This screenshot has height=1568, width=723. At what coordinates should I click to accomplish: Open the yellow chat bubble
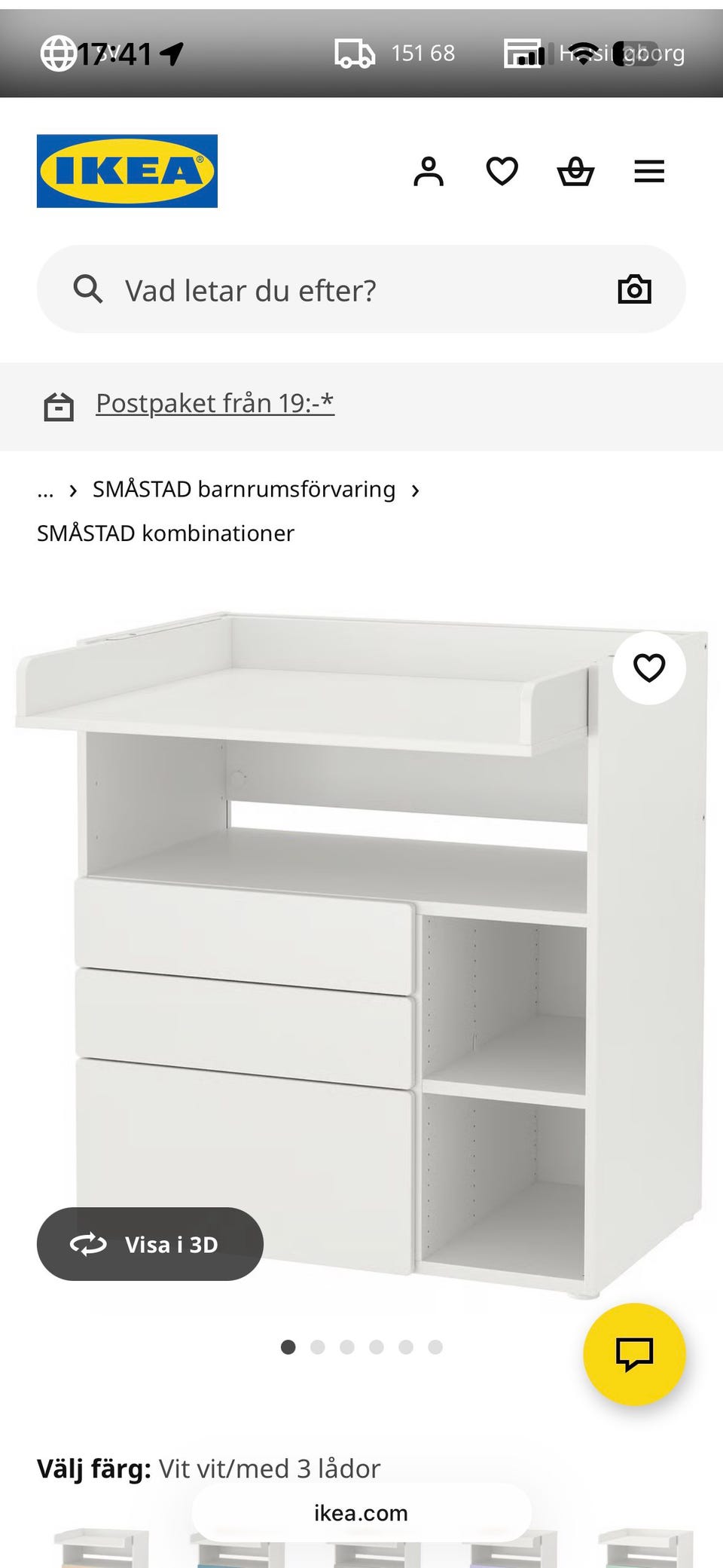pos(635,1353)
